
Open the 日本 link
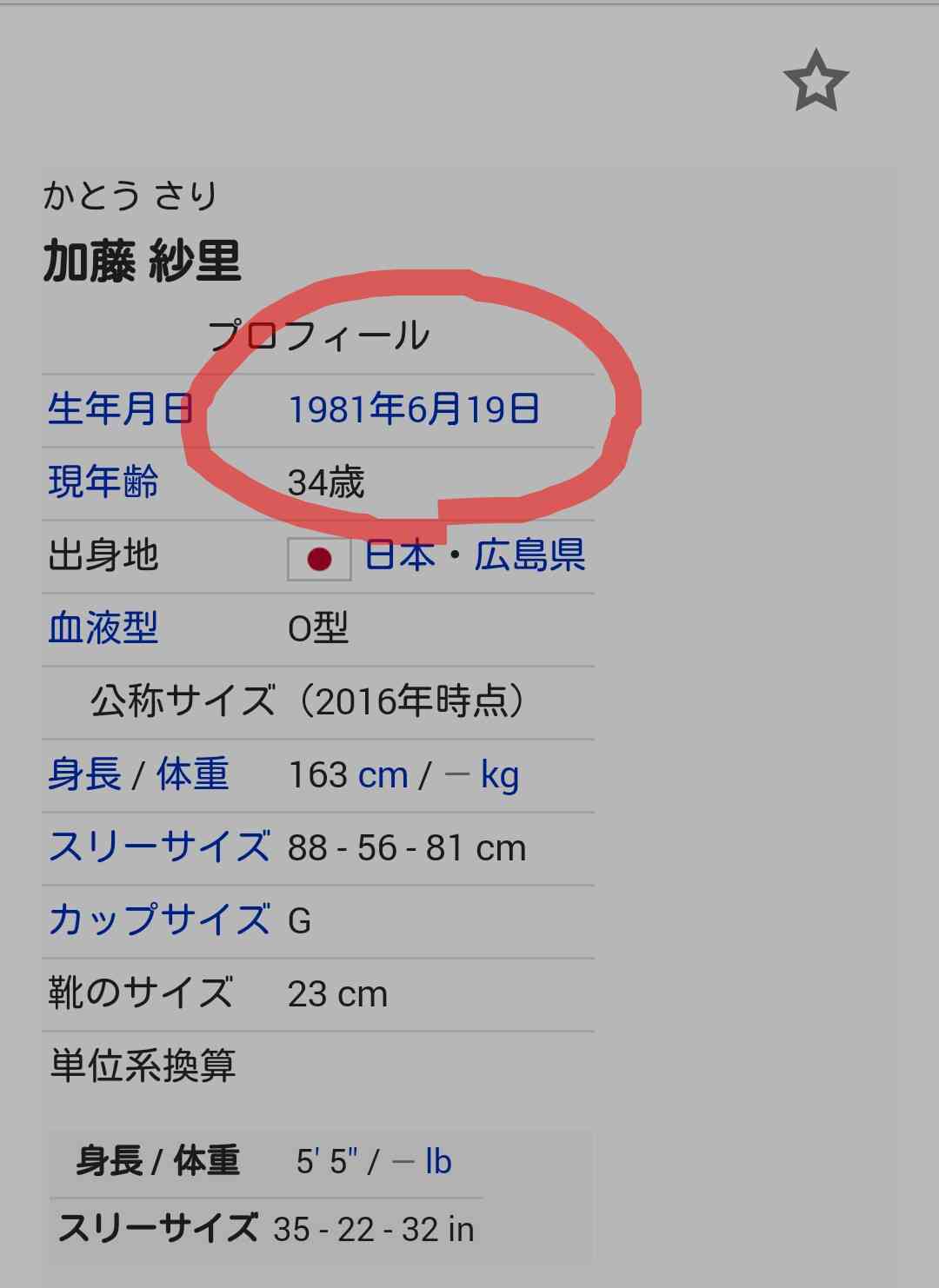coord(399,554)
